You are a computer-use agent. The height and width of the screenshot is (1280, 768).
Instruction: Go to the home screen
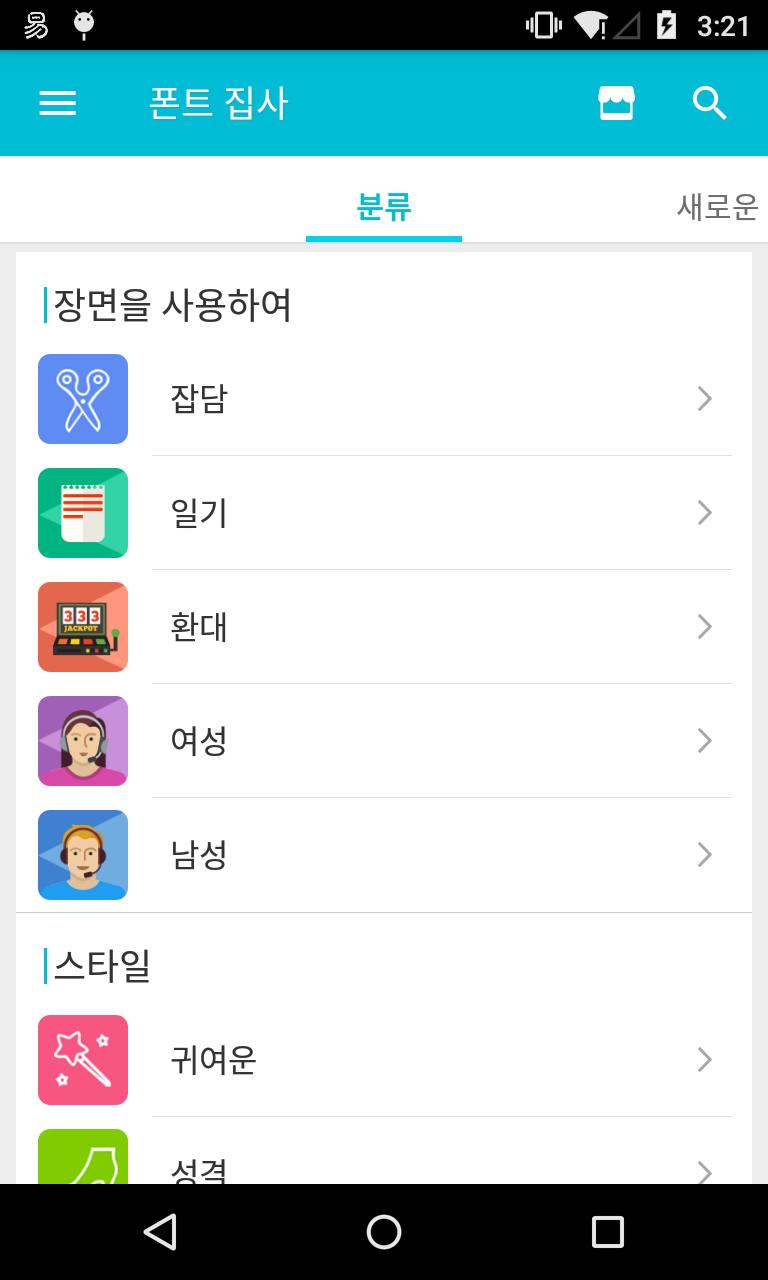point(384,1232)
